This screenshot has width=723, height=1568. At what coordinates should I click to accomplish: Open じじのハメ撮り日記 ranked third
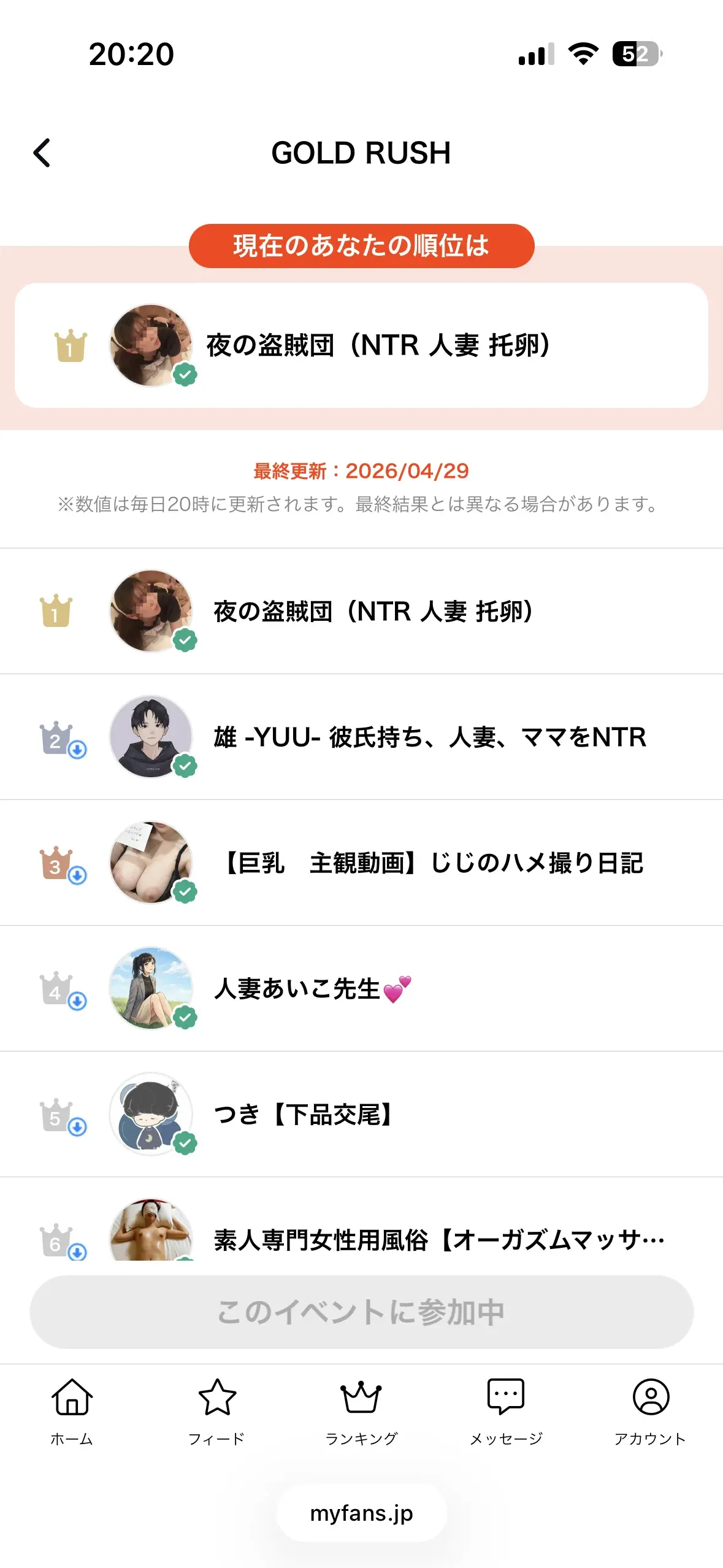click(x=361, y=863)
